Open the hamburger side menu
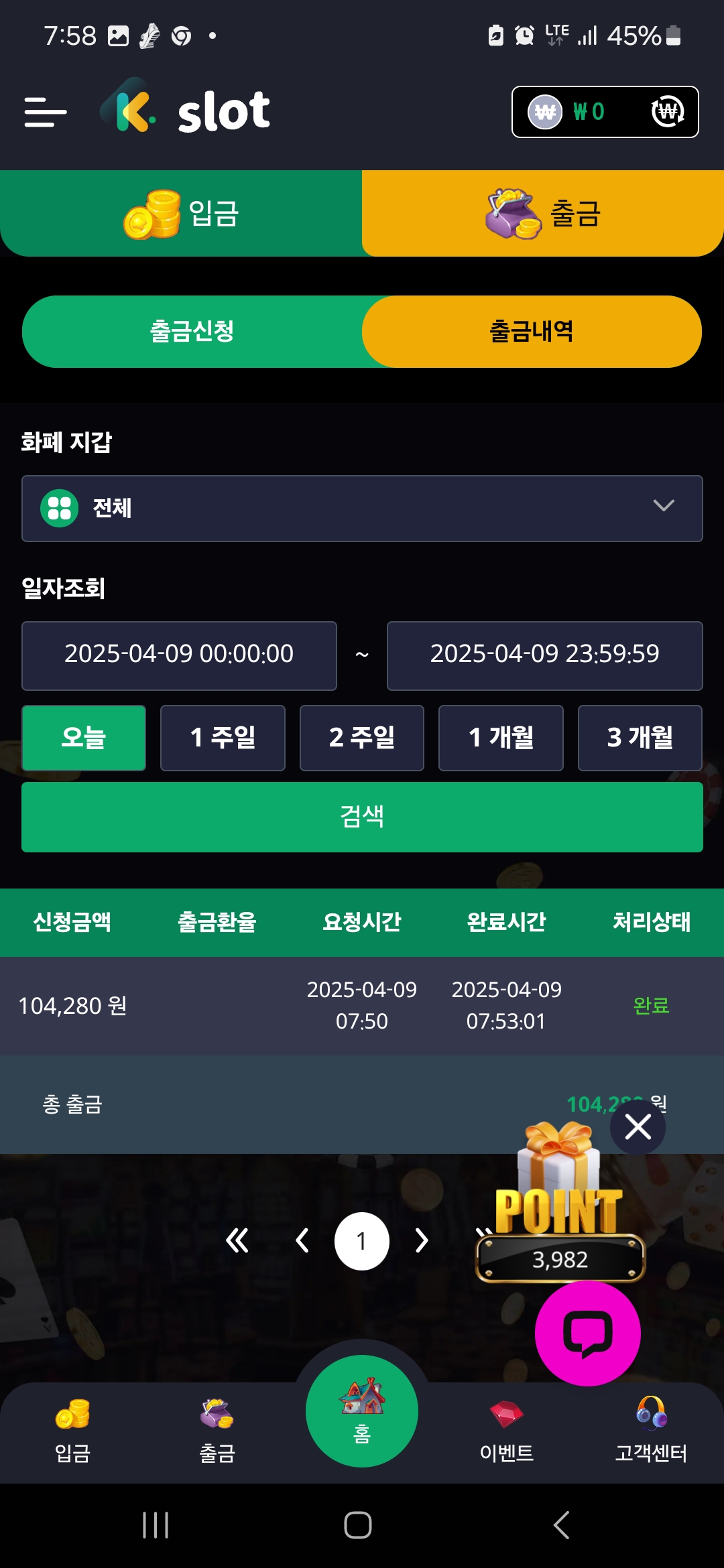 pyautogui.click(x=45, y=112)
